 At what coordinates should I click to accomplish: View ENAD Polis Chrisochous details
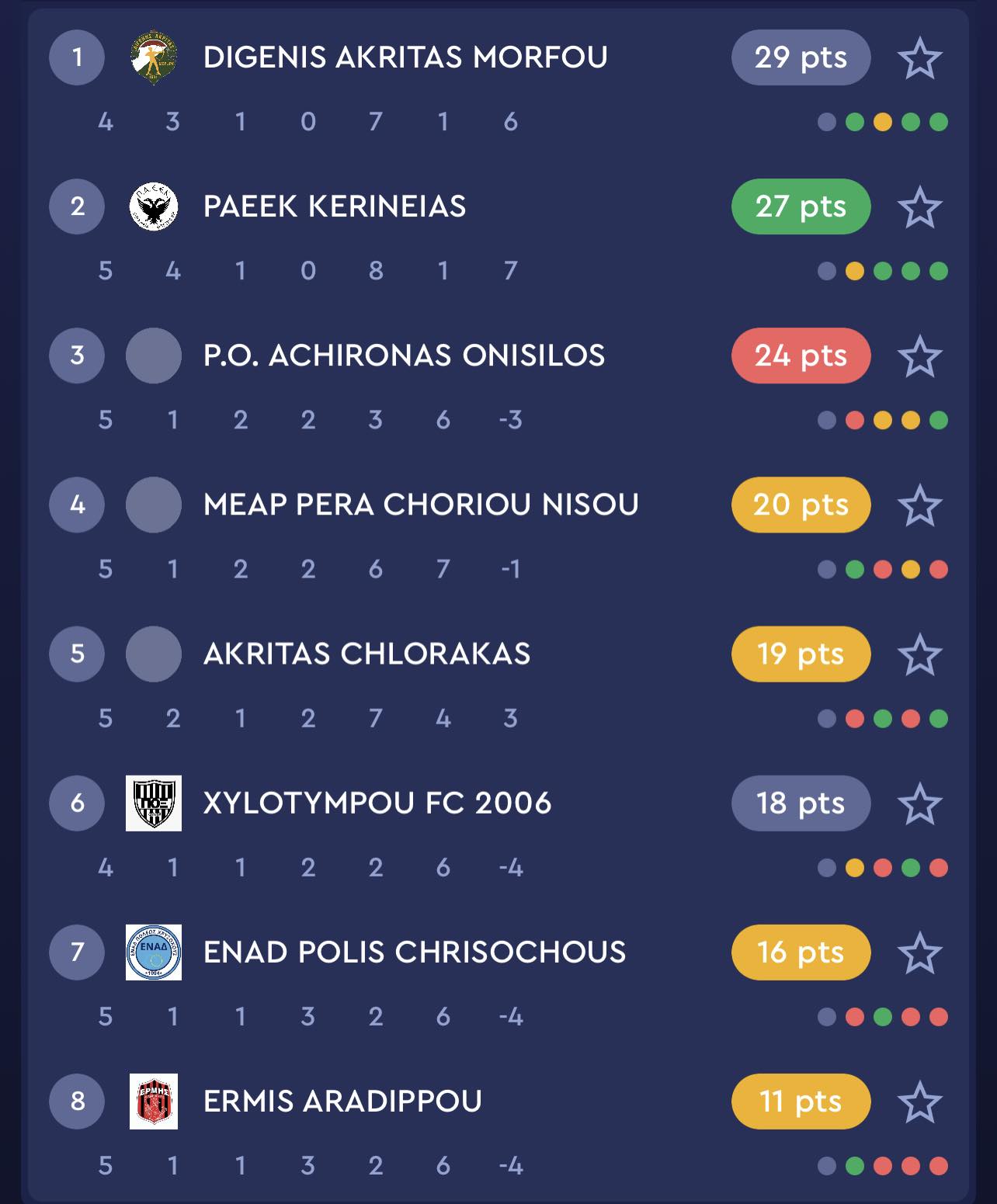coord(414,952)
